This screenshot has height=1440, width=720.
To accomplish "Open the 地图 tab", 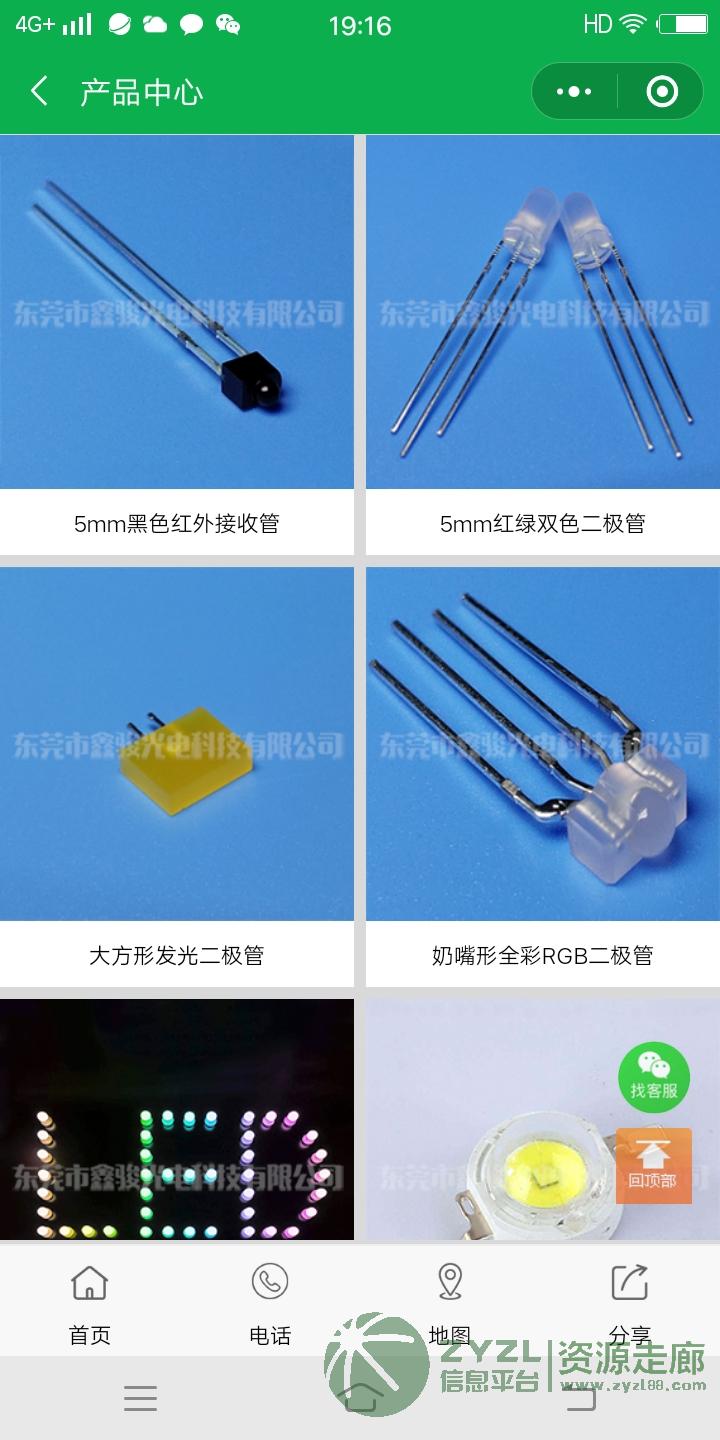I will 450,1303.
